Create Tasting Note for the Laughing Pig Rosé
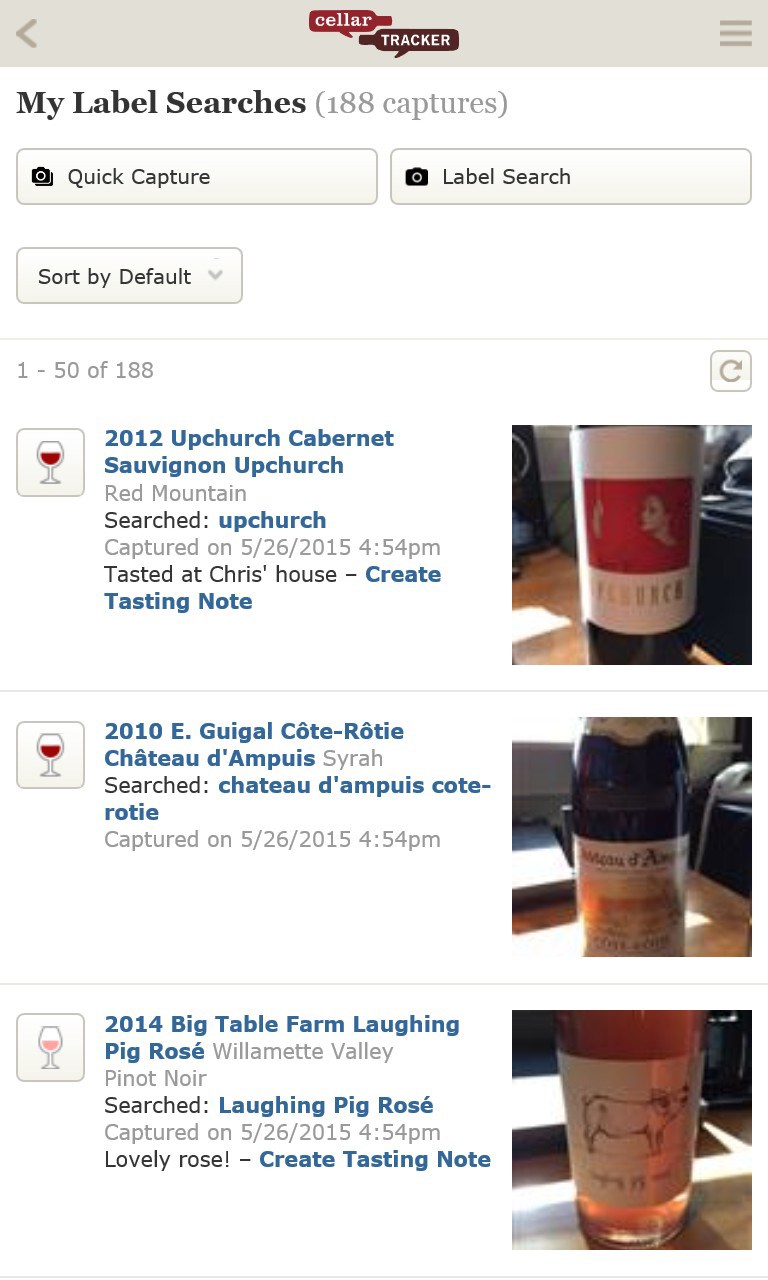Image resolution: width=768 pixels, height=1280 pixels. pyautogui.click(x=375, y=1159)
